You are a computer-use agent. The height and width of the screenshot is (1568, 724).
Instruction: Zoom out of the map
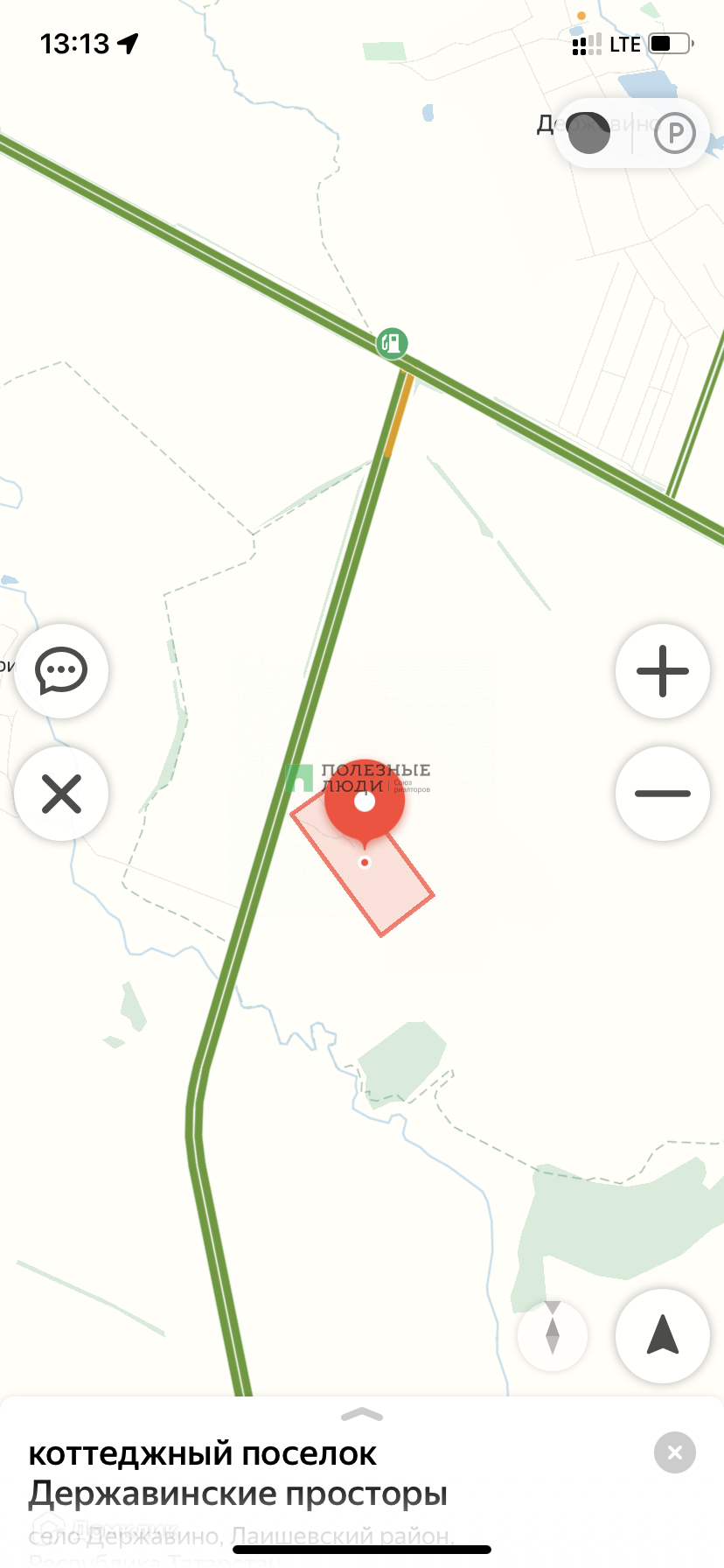(x=663, y=794)
